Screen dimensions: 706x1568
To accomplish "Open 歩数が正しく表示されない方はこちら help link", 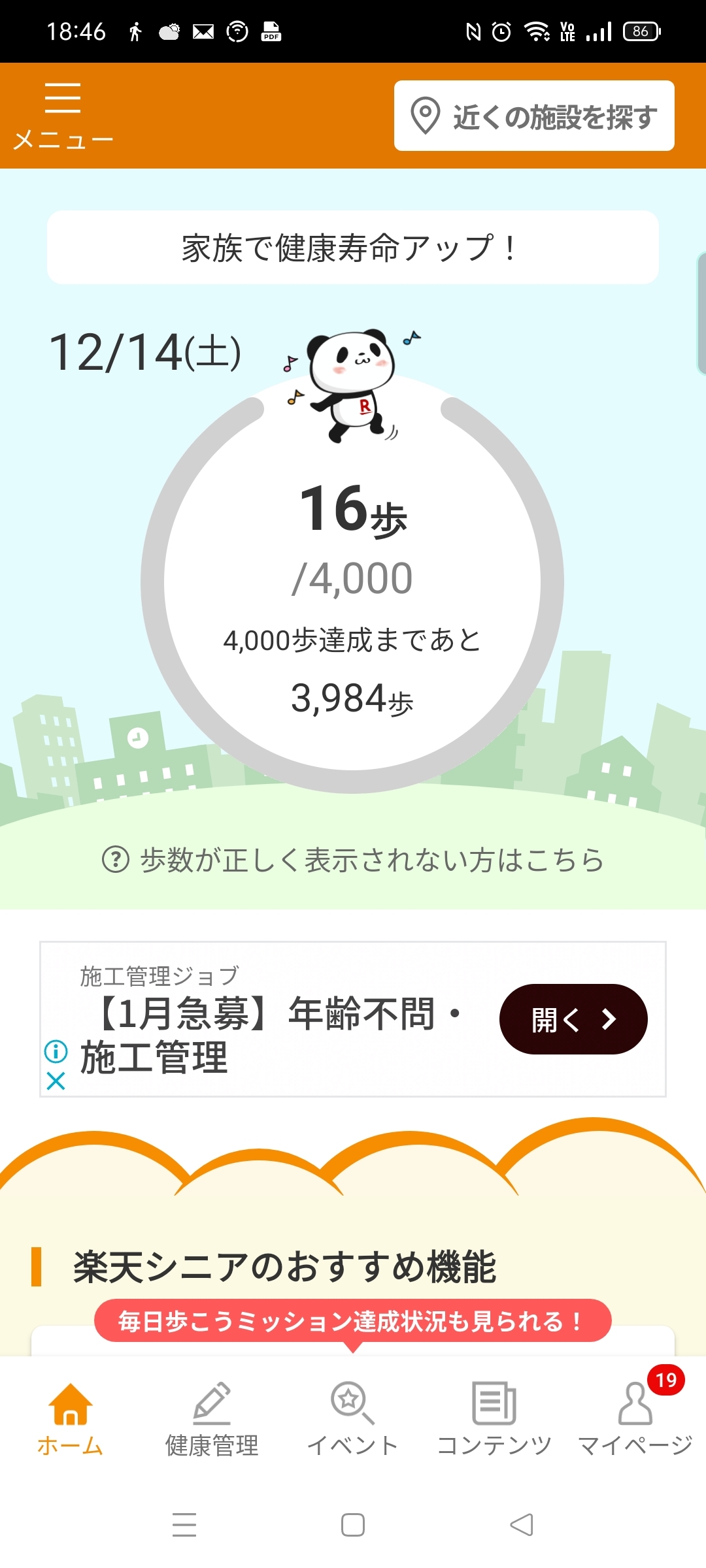I will [x=353, y=860].
